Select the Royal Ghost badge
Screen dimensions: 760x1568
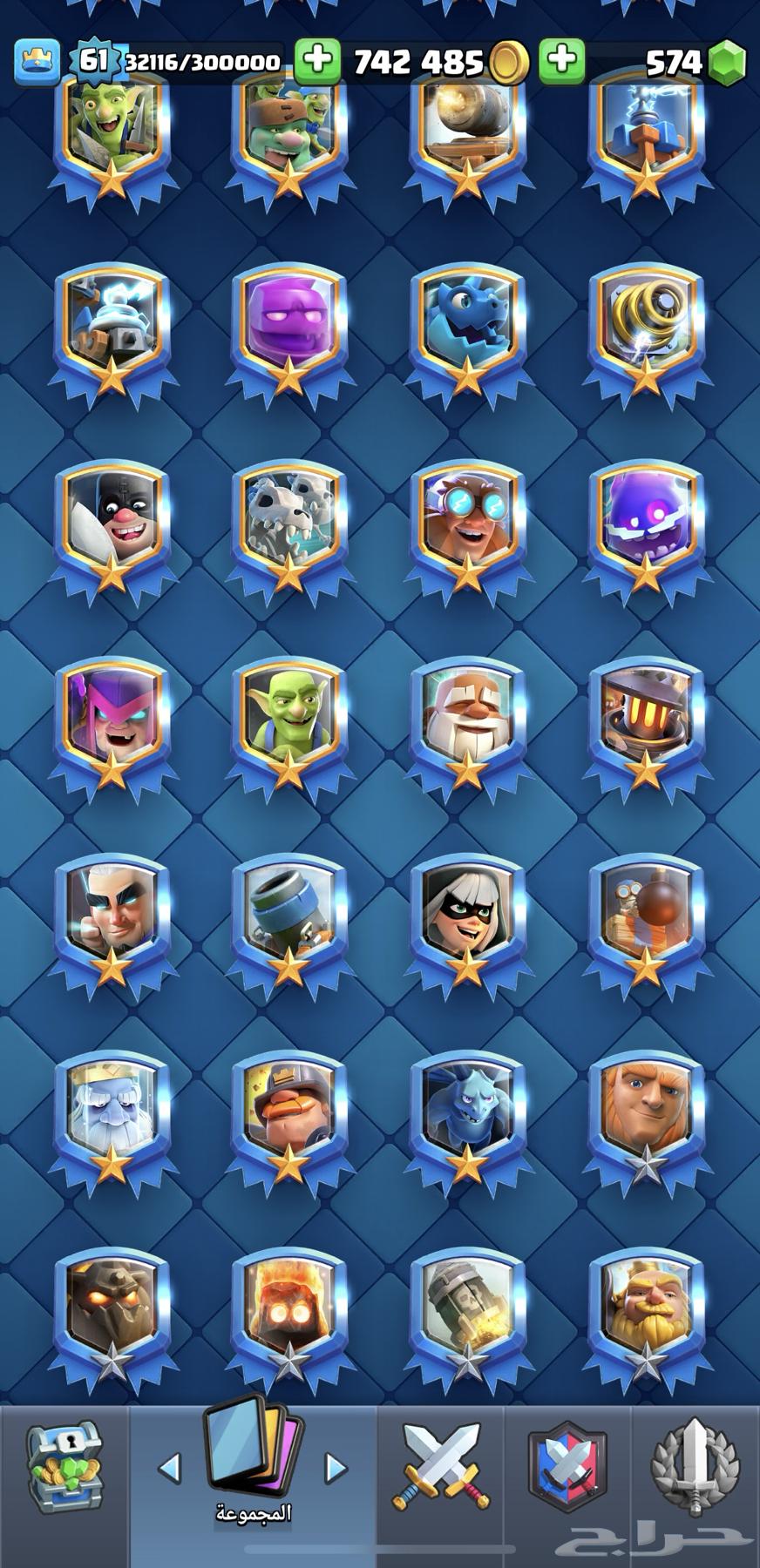coord(112,1112)
